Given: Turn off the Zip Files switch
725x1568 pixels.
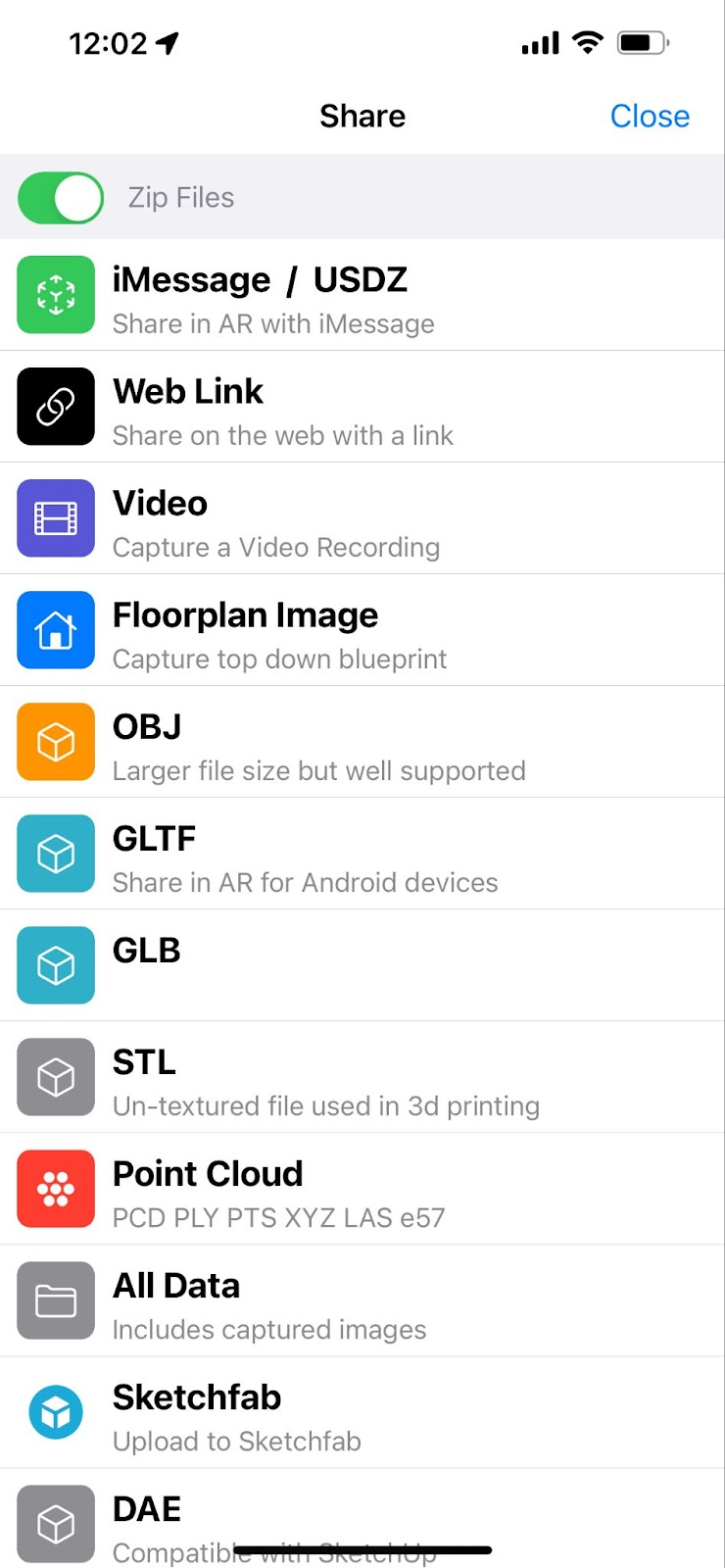Looking at the screenshot, I should pyautogui.click(x=61, y=198).
